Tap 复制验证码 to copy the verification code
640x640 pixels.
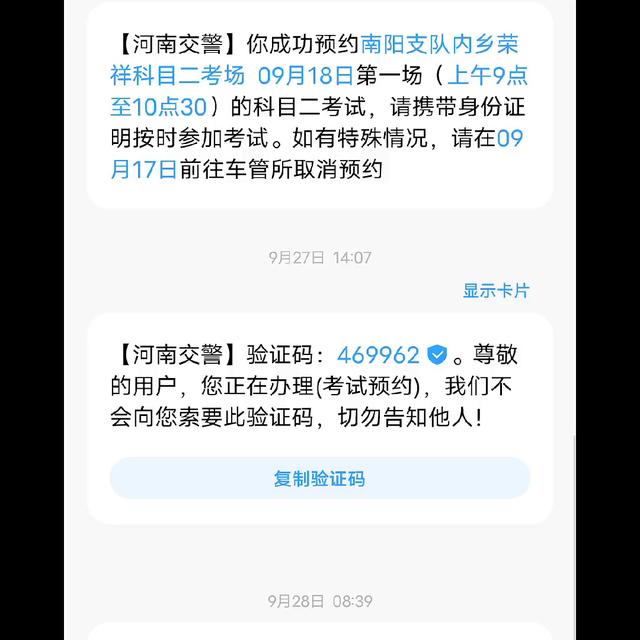(x=319, y=478)
